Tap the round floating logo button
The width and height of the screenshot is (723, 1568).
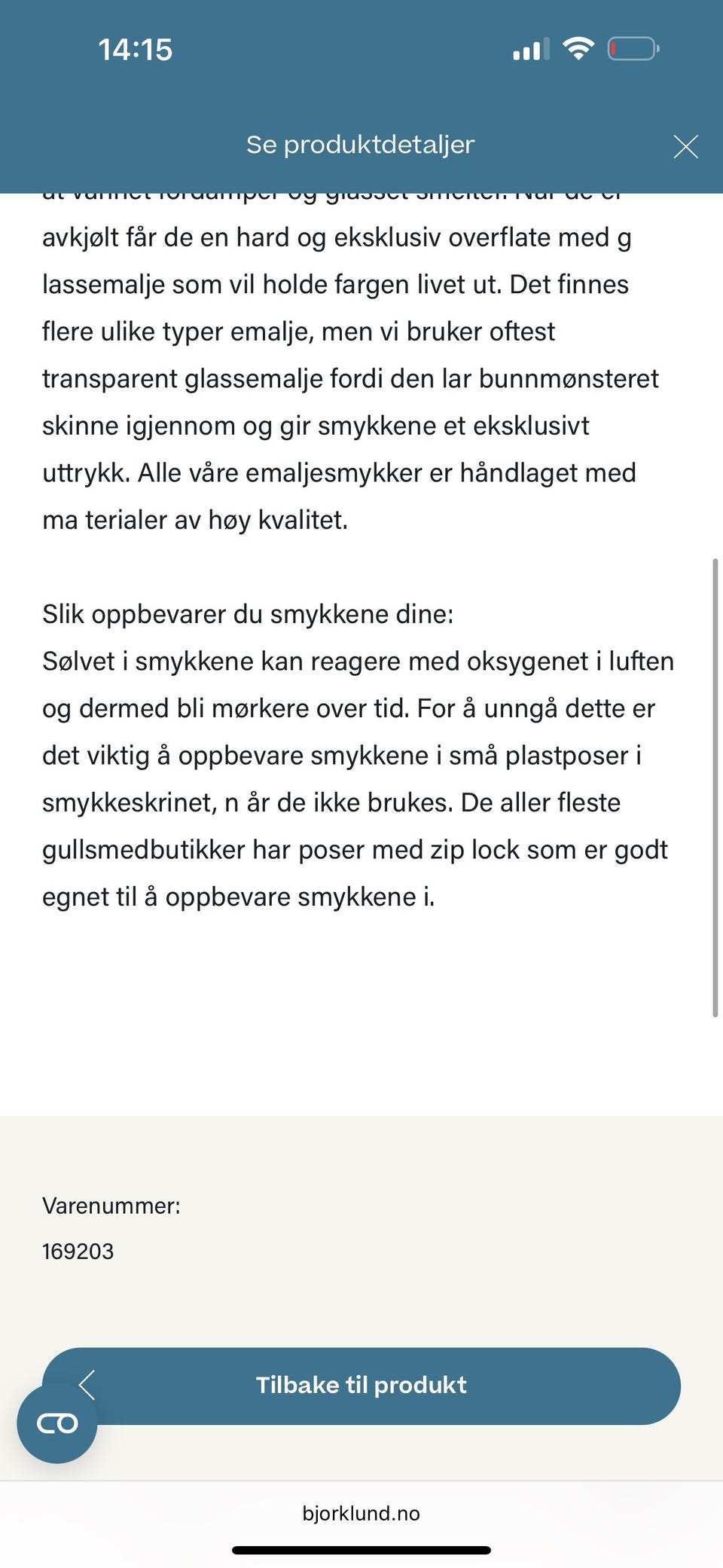59,1422
